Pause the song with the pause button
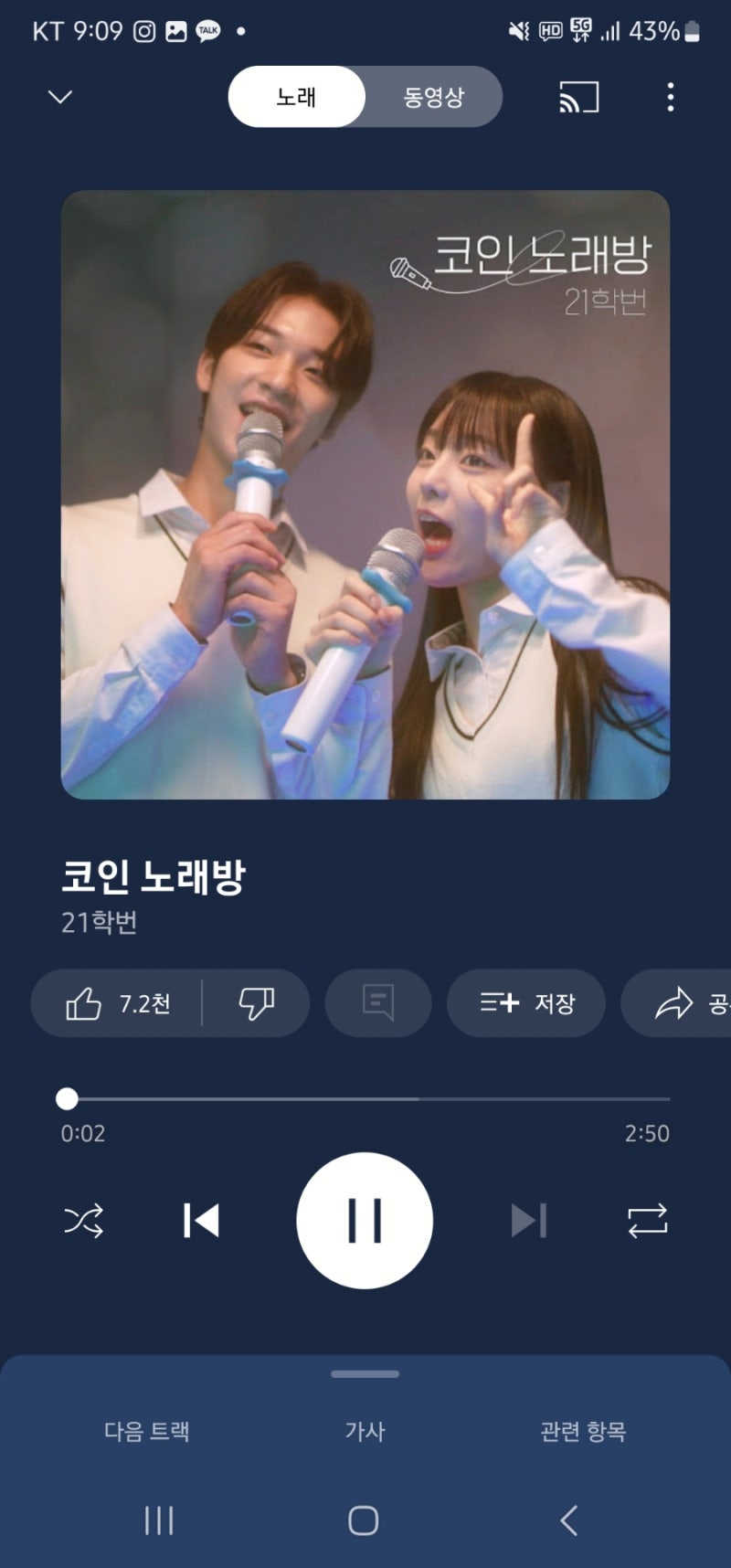This screenshot has height=1568, width=731. click(x=365, y=1220)
